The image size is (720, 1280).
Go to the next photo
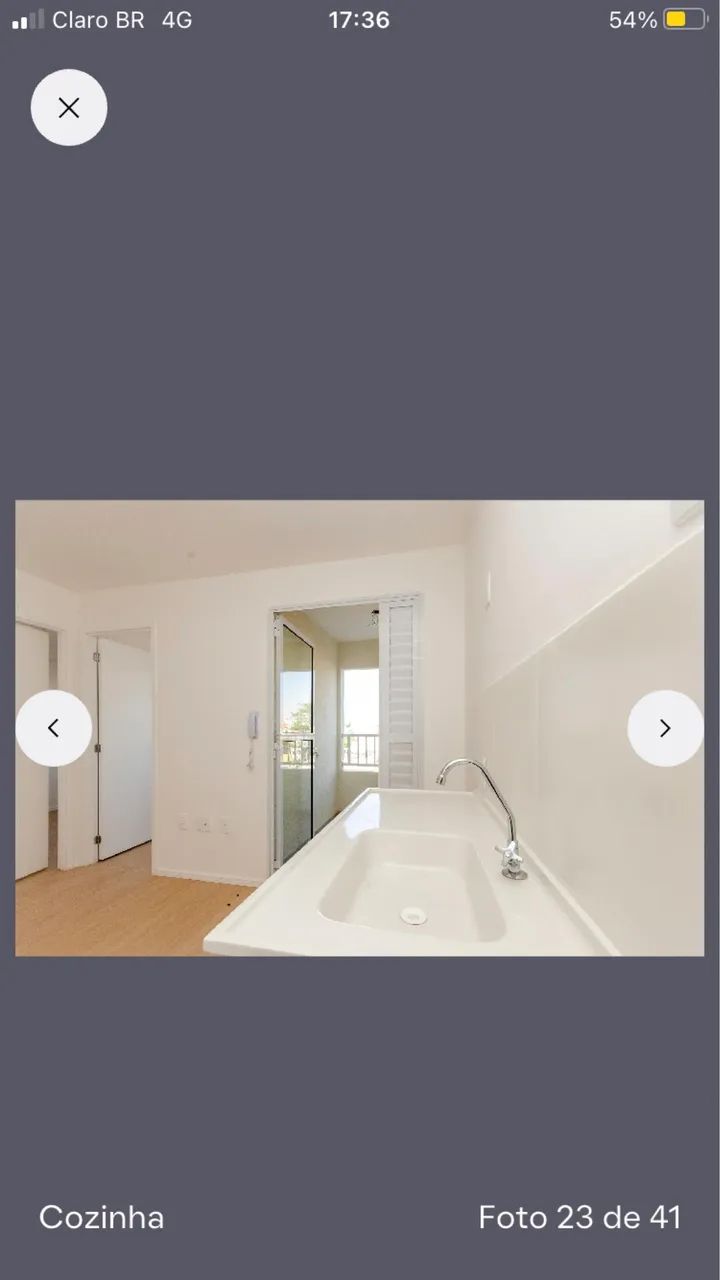click(665, 728)
